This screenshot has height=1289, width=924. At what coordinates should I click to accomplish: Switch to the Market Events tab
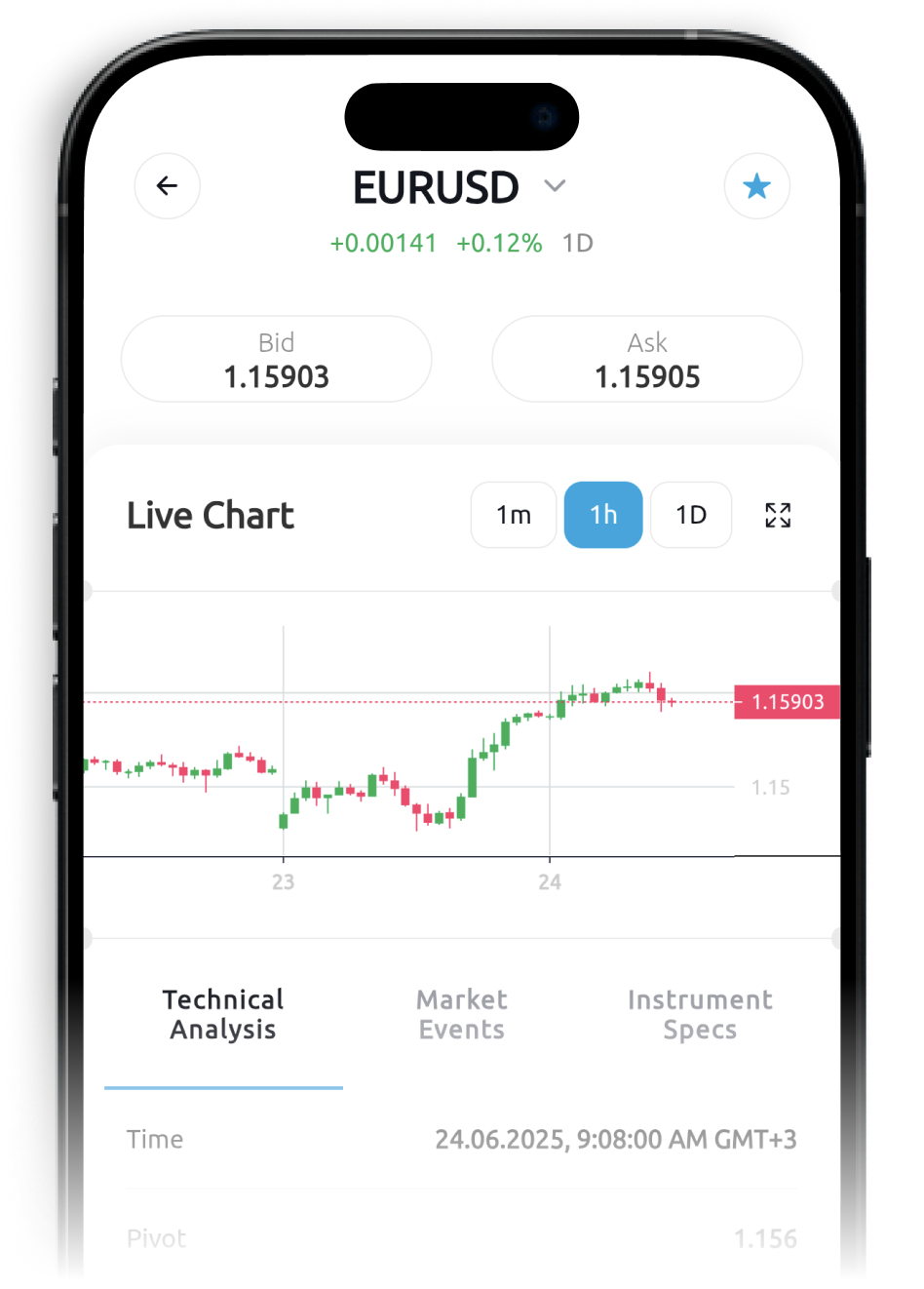click(x=461, y=1014)
